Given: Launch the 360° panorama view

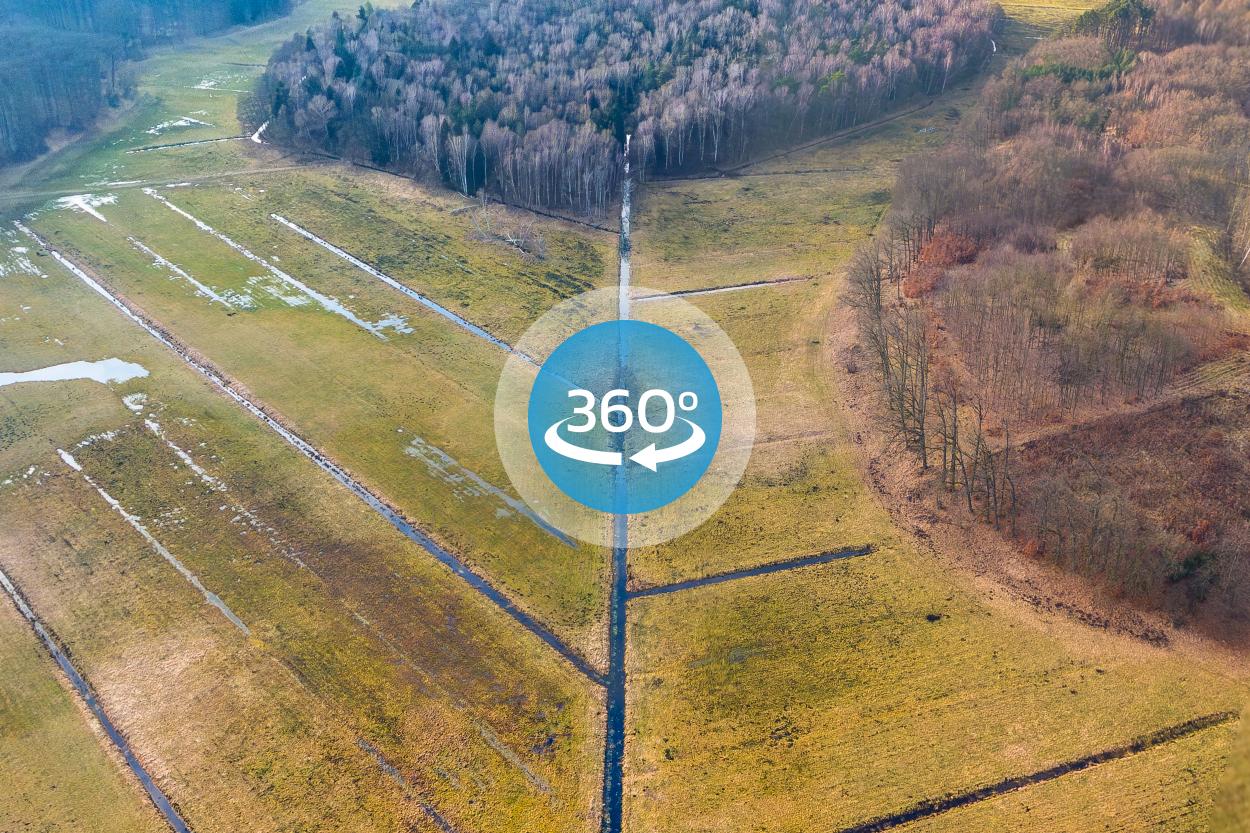Looking at the screenshot, I should click(624, 417).
